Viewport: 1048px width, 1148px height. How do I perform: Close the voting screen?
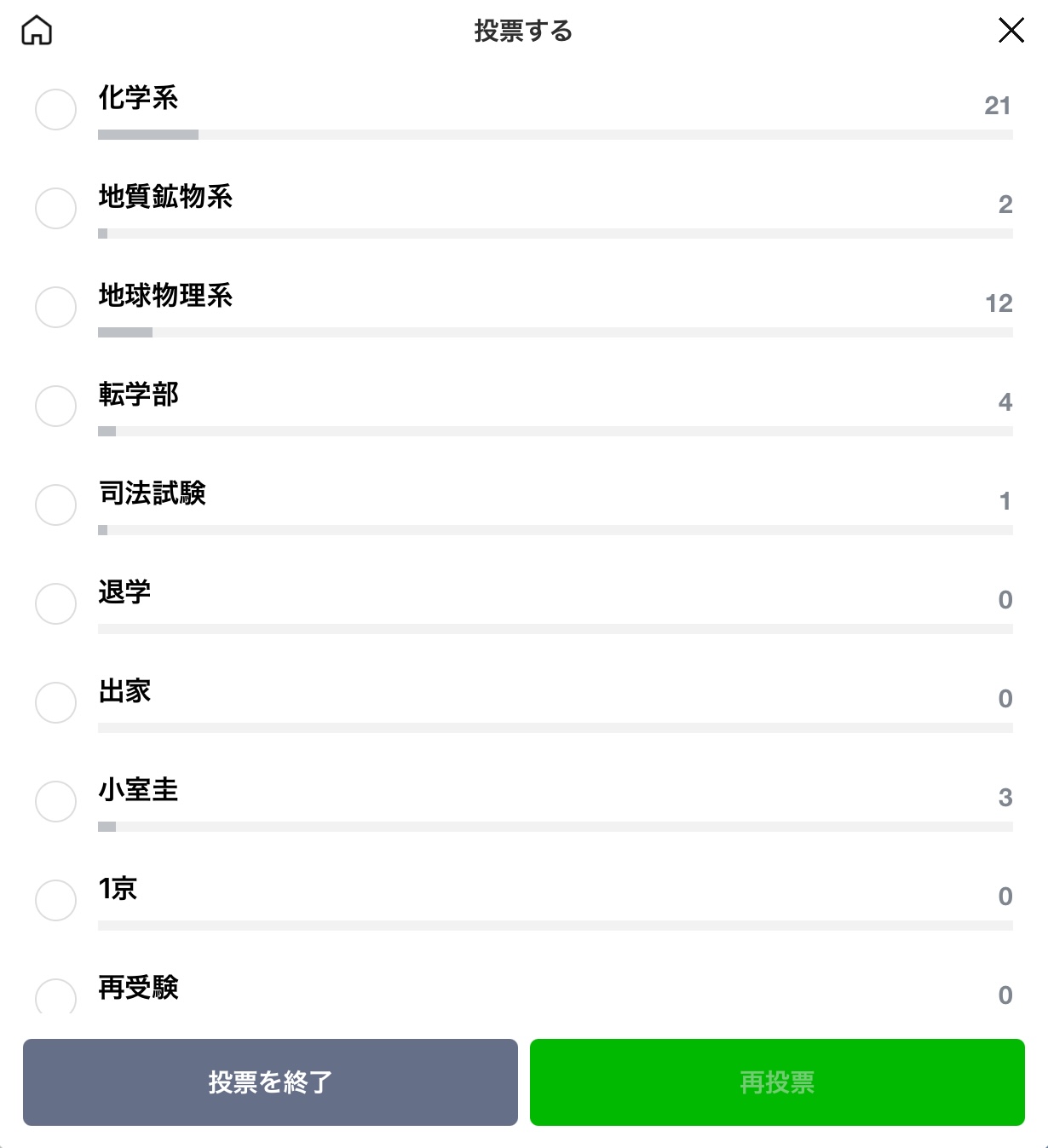1011,31
